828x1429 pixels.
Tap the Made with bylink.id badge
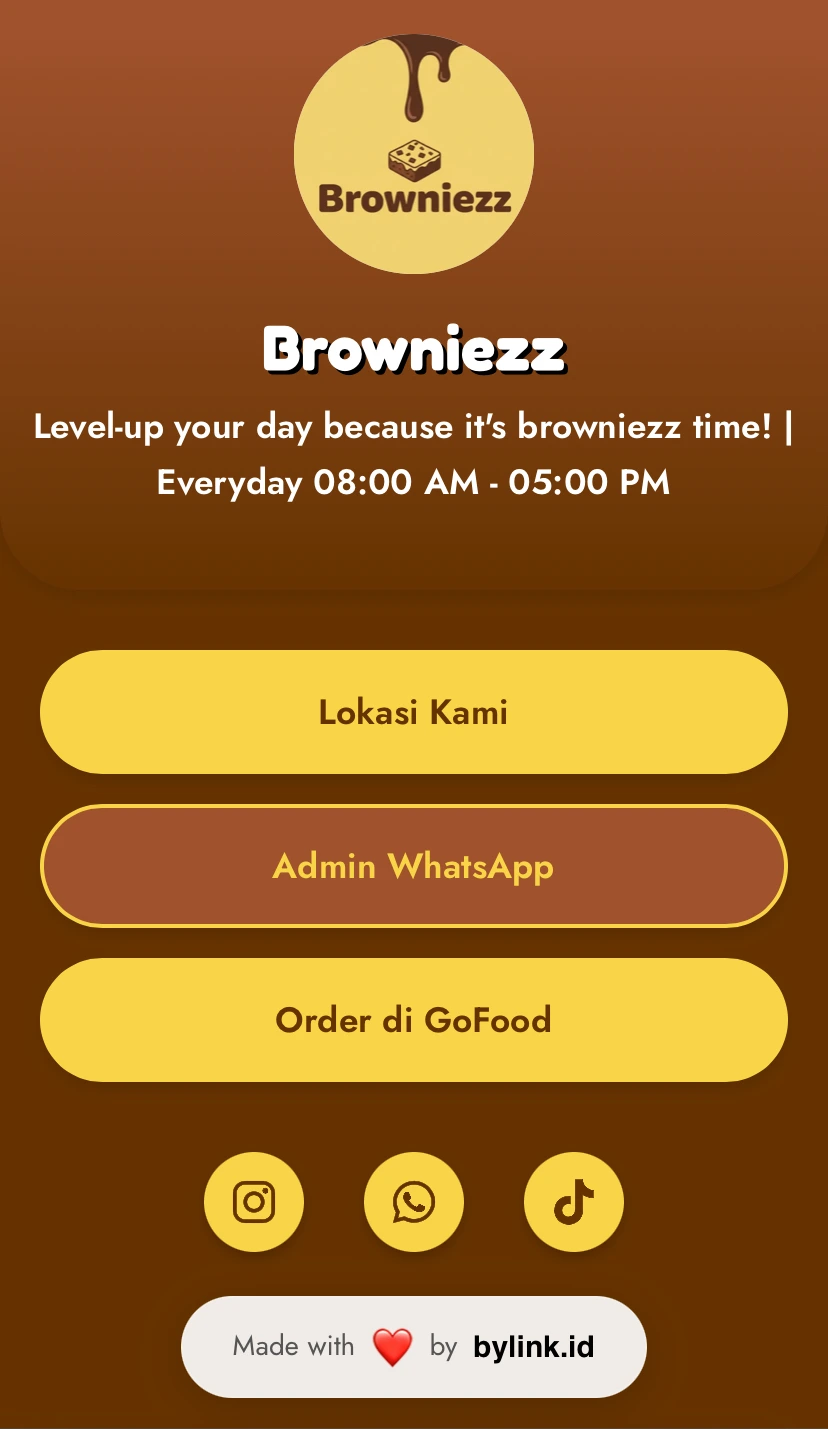(x=414, y=1347)
